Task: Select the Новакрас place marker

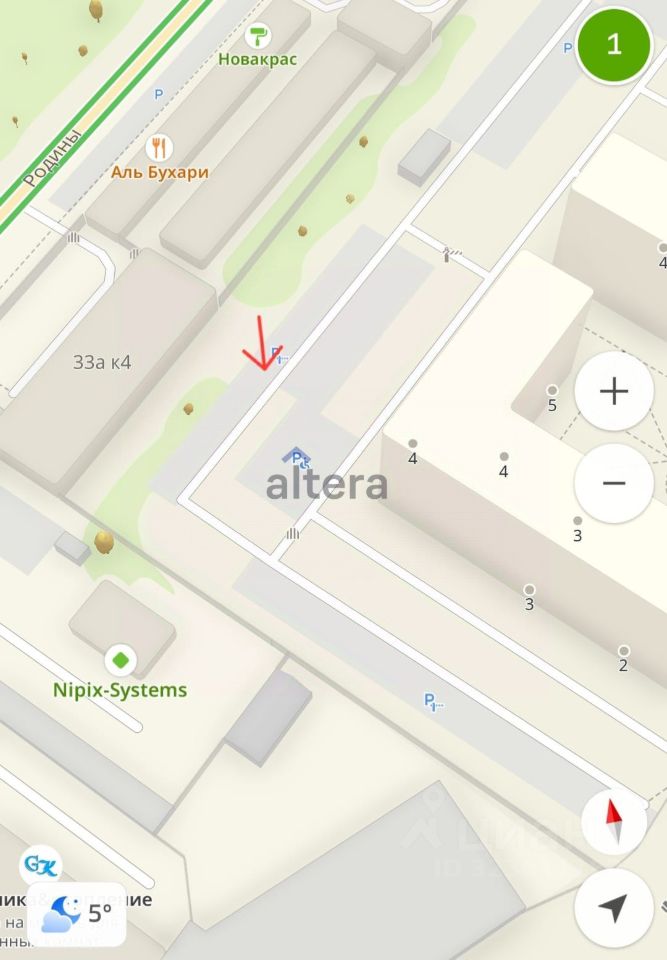Action: 258,37
